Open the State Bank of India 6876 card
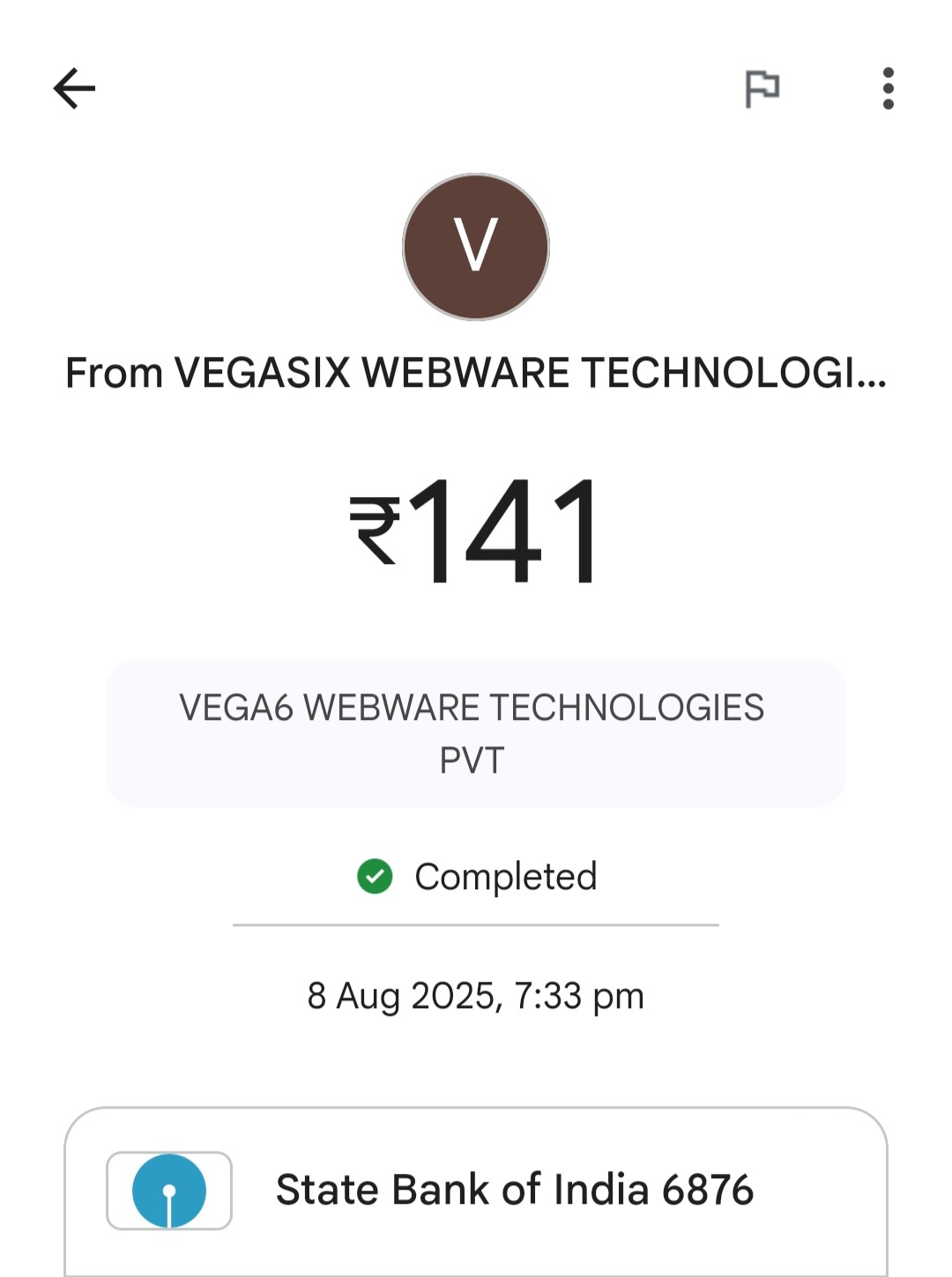This screenshot has width=952, height=1277. (476, 1190)
